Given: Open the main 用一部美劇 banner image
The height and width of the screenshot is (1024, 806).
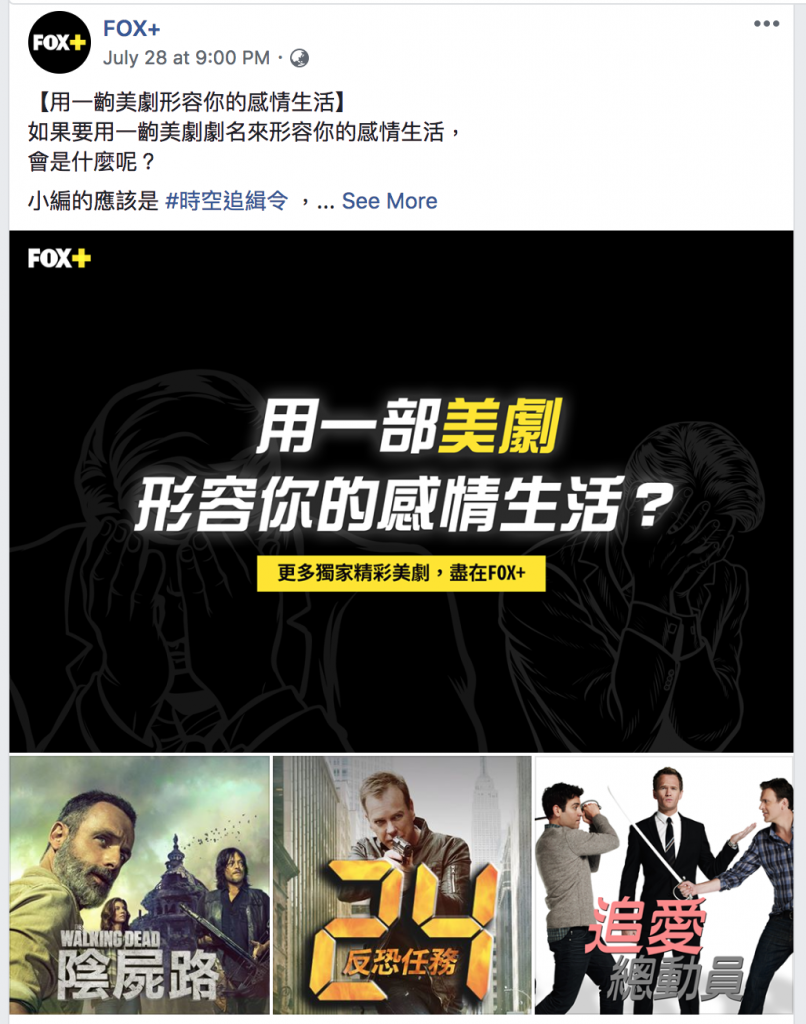Looking at the screenshot, I should (x=401, y=490).
